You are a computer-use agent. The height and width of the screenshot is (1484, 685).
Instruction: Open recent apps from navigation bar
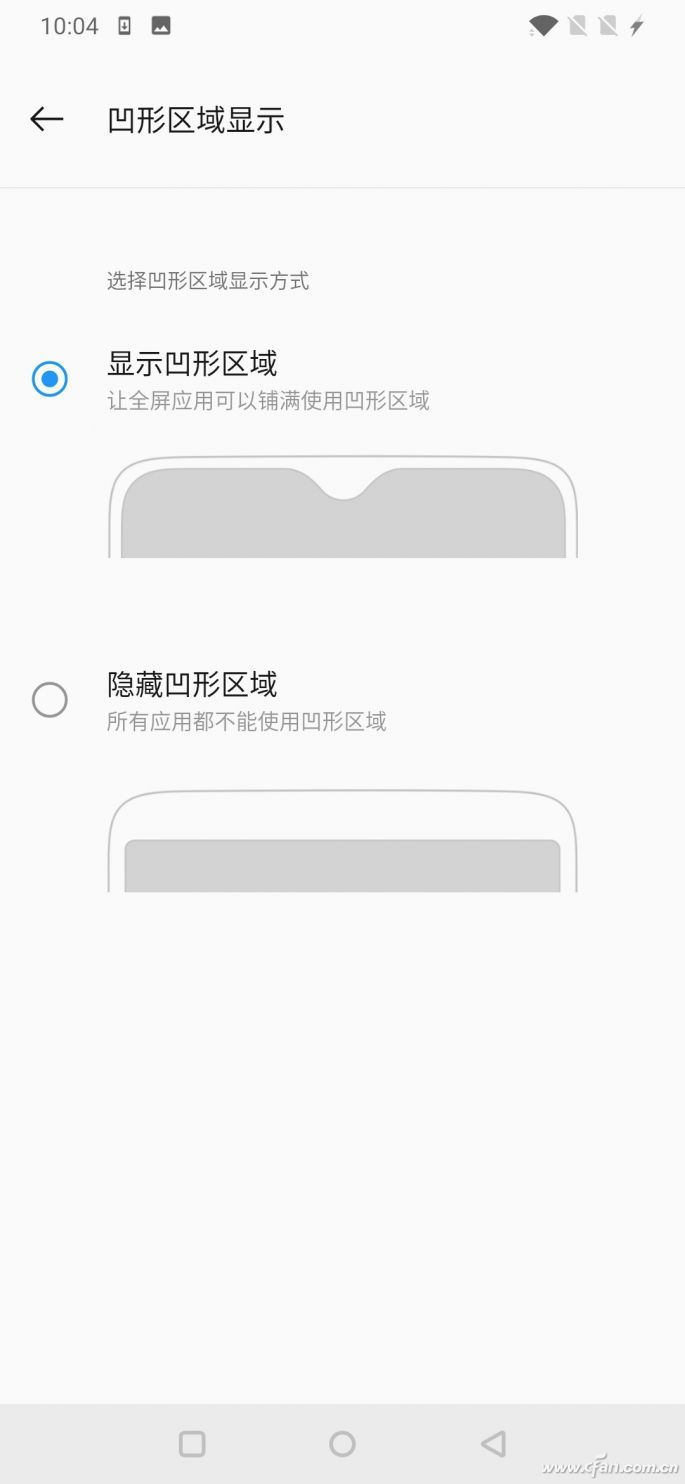tap(192, 1443)
